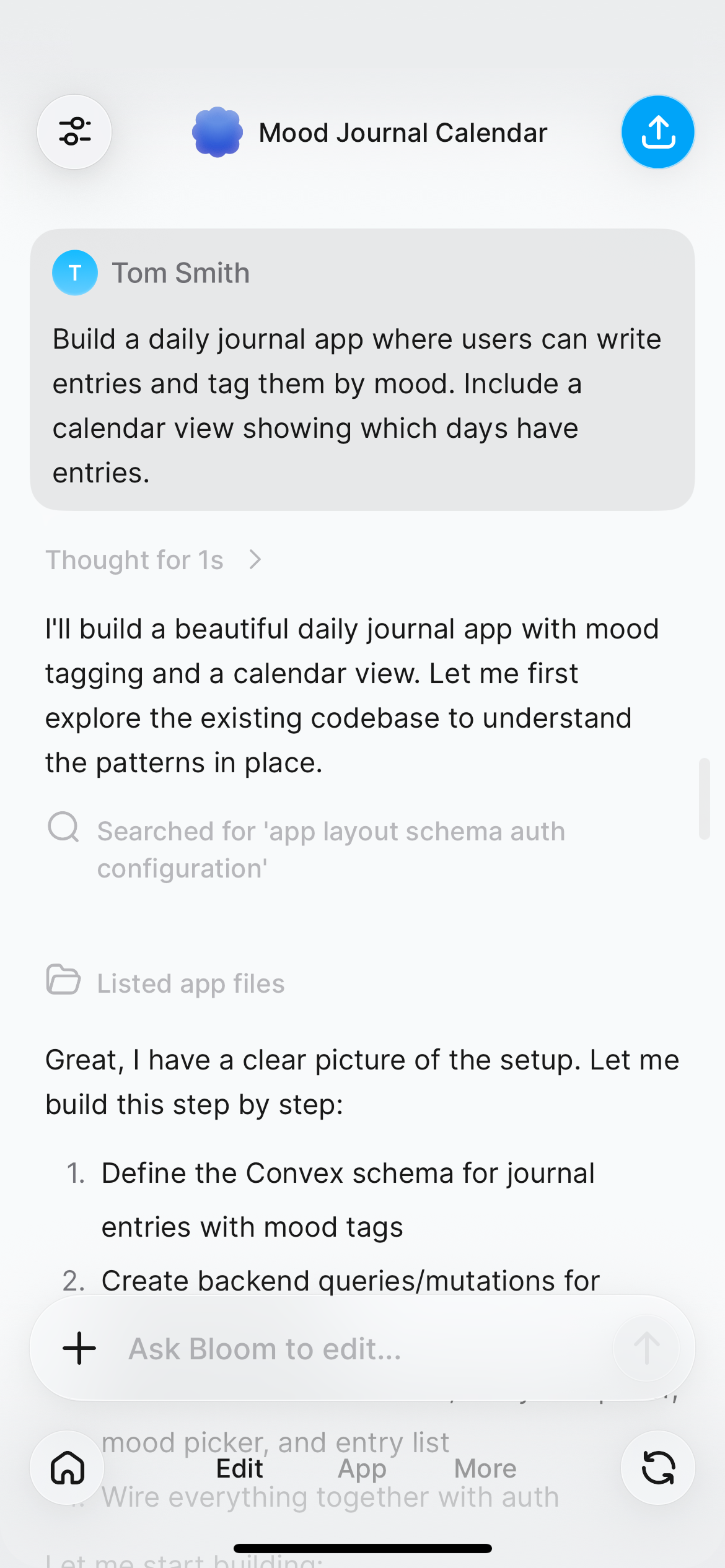Collapse the searched files disclosure
The image size is (725, 1568).
point(255,559)
